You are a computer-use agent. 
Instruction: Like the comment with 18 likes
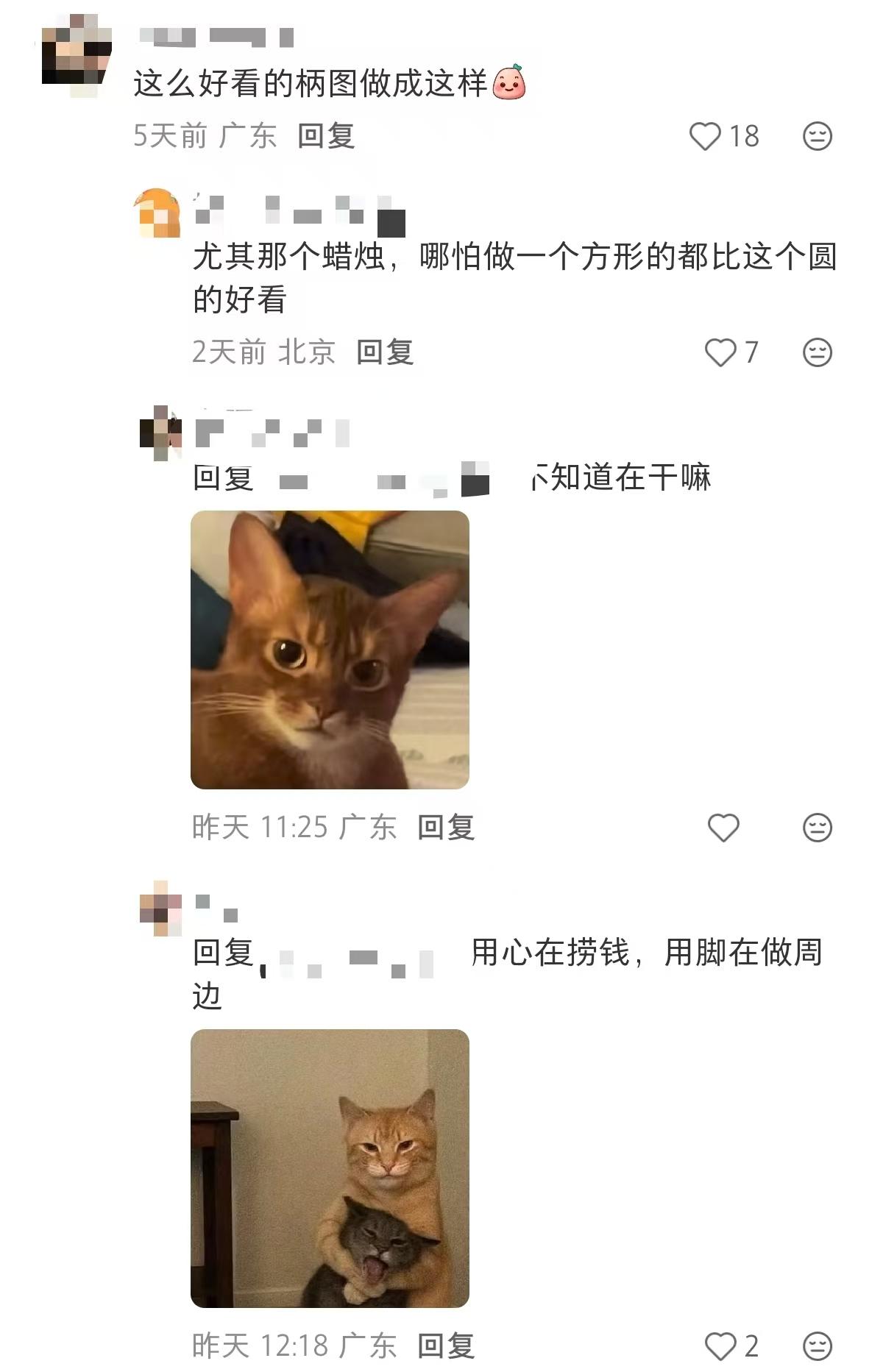click(x=705, y=136)
